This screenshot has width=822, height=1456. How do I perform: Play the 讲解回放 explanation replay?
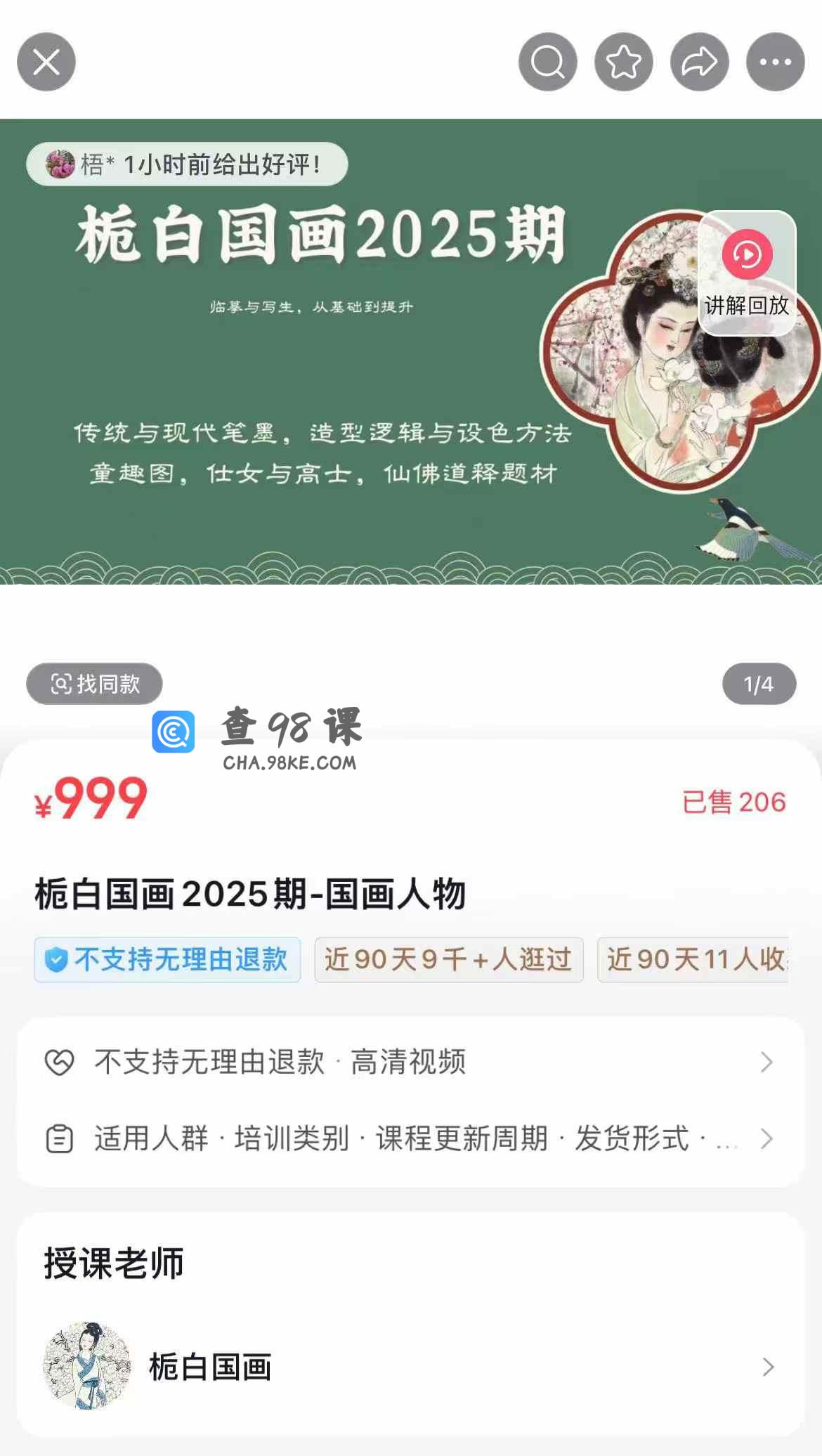(747, 272)
